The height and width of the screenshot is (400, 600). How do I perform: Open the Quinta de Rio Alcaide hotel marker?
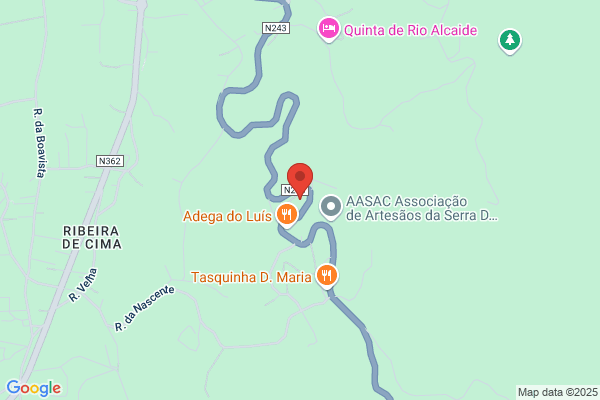click(327, 30)
